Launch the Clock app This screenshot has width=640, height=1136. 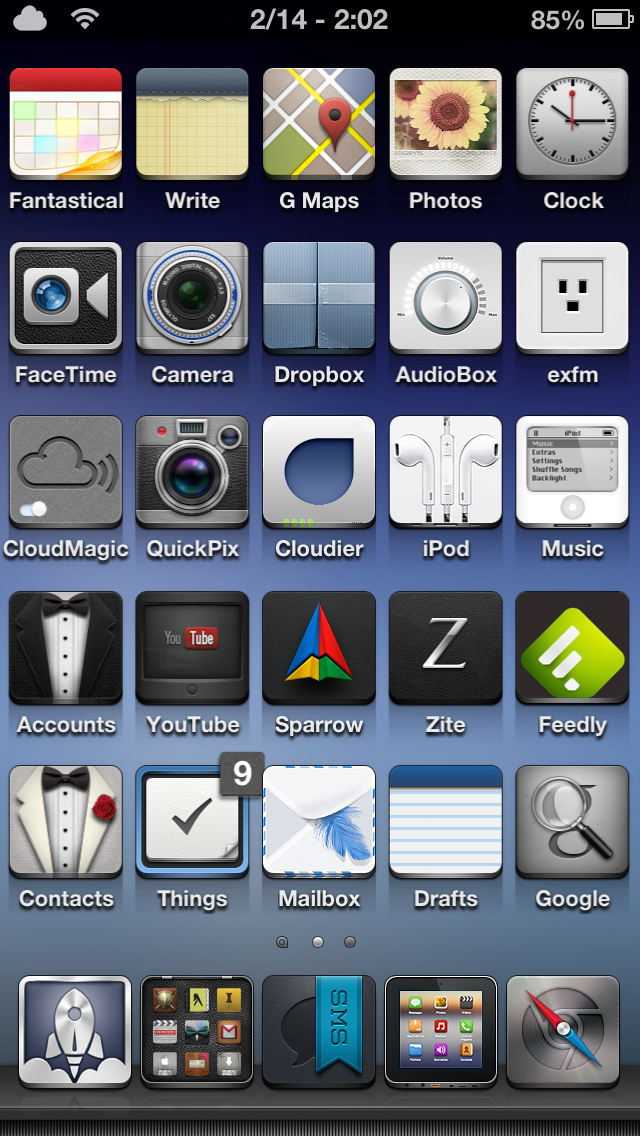coord(573,124)
